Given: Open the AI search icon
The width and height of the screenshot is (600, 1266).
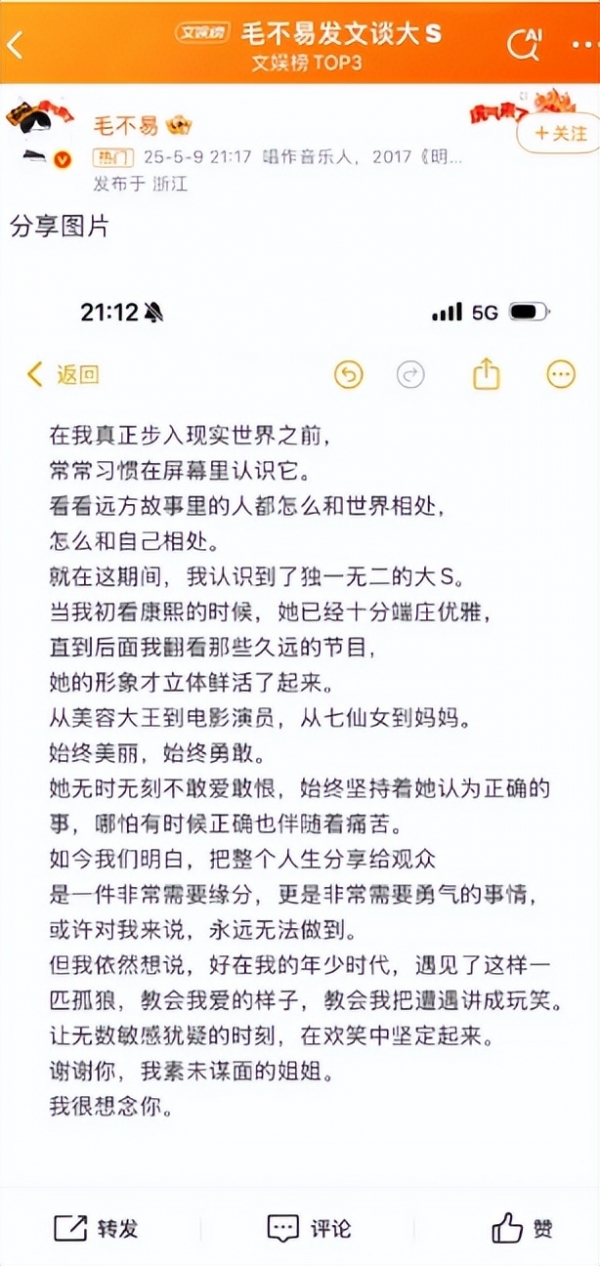Looking at the screenshot, I should [x=525, y=43].
